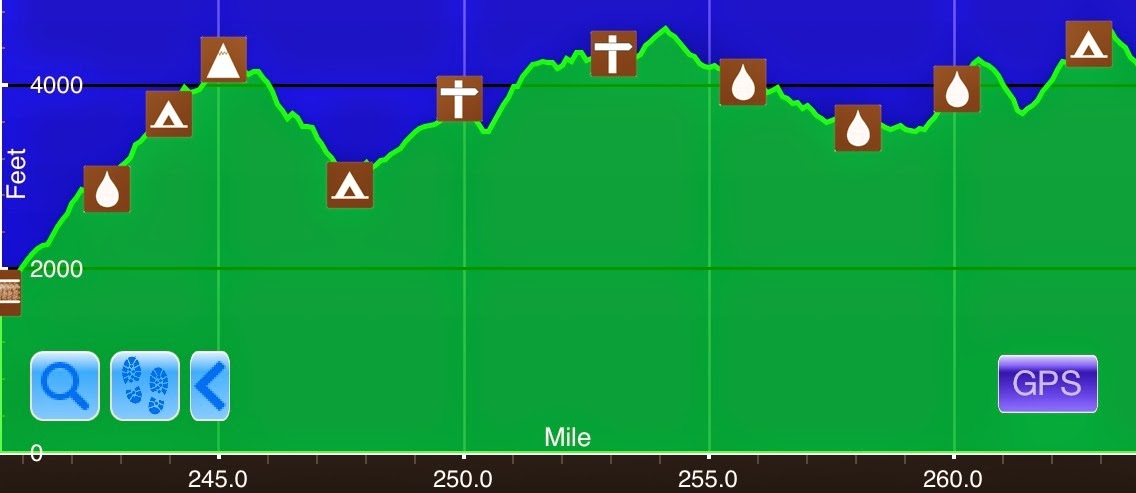Screen dimensions: 1136x493
Task: Tap the left chevron arrow button
Action: 210,386
